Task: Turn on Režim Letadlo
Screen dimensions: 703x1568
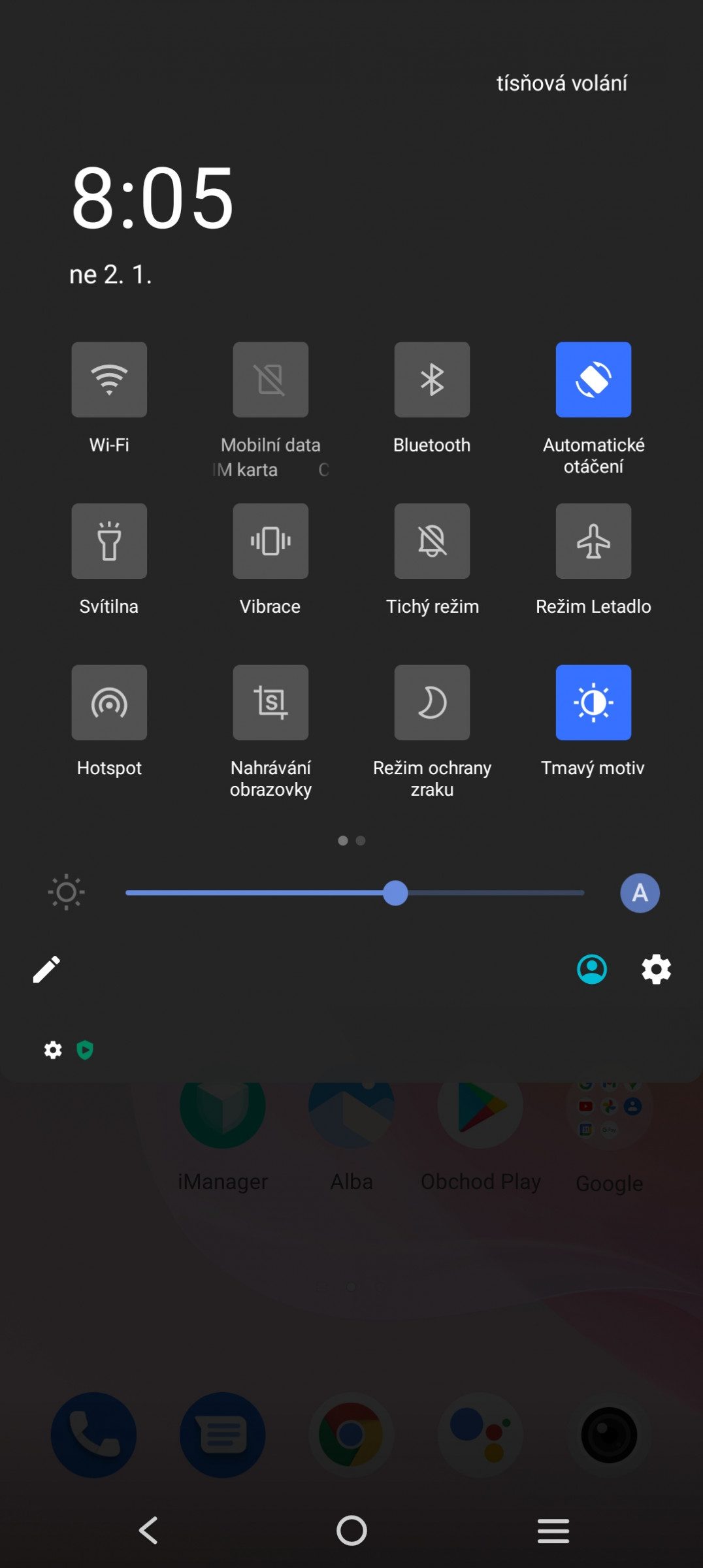Action: (593, 541)
